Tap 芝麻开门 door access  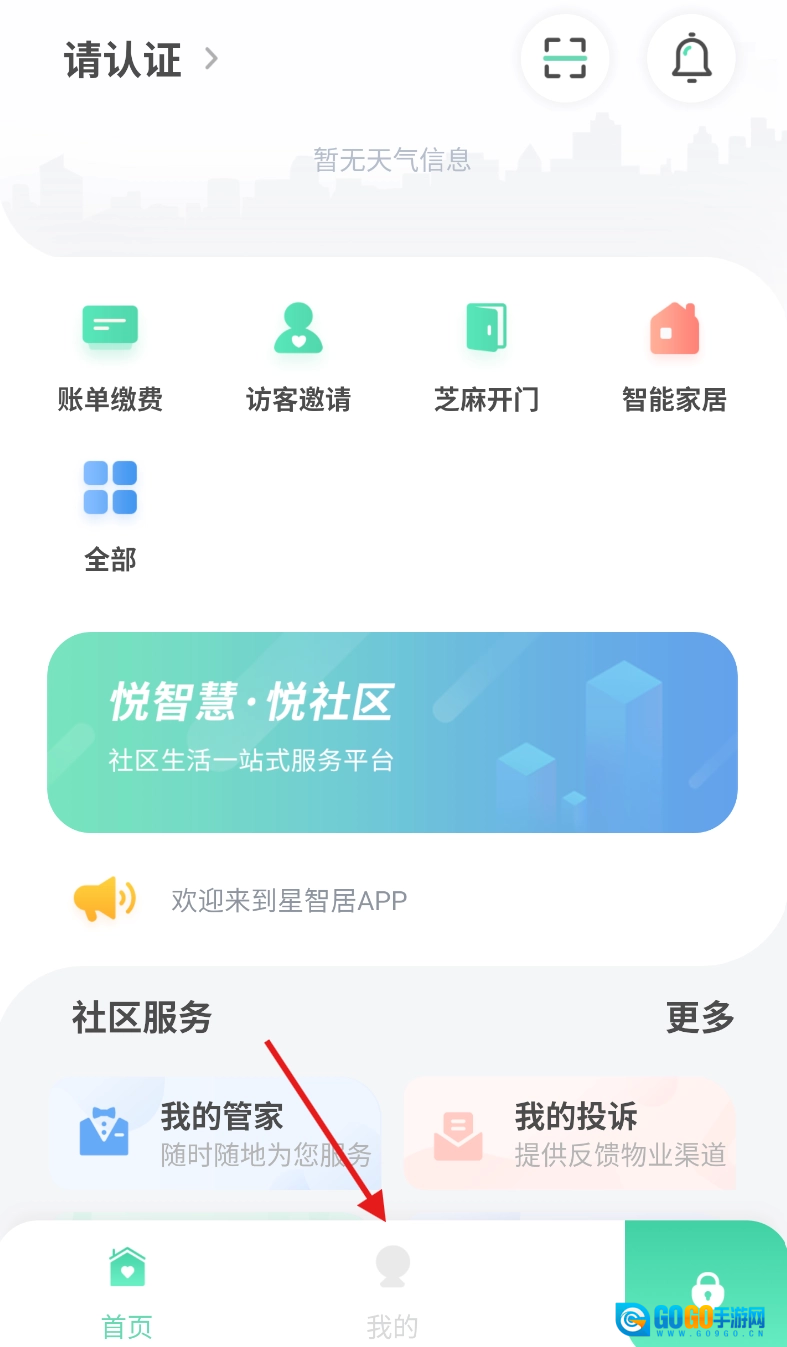[x=486, y=357]
